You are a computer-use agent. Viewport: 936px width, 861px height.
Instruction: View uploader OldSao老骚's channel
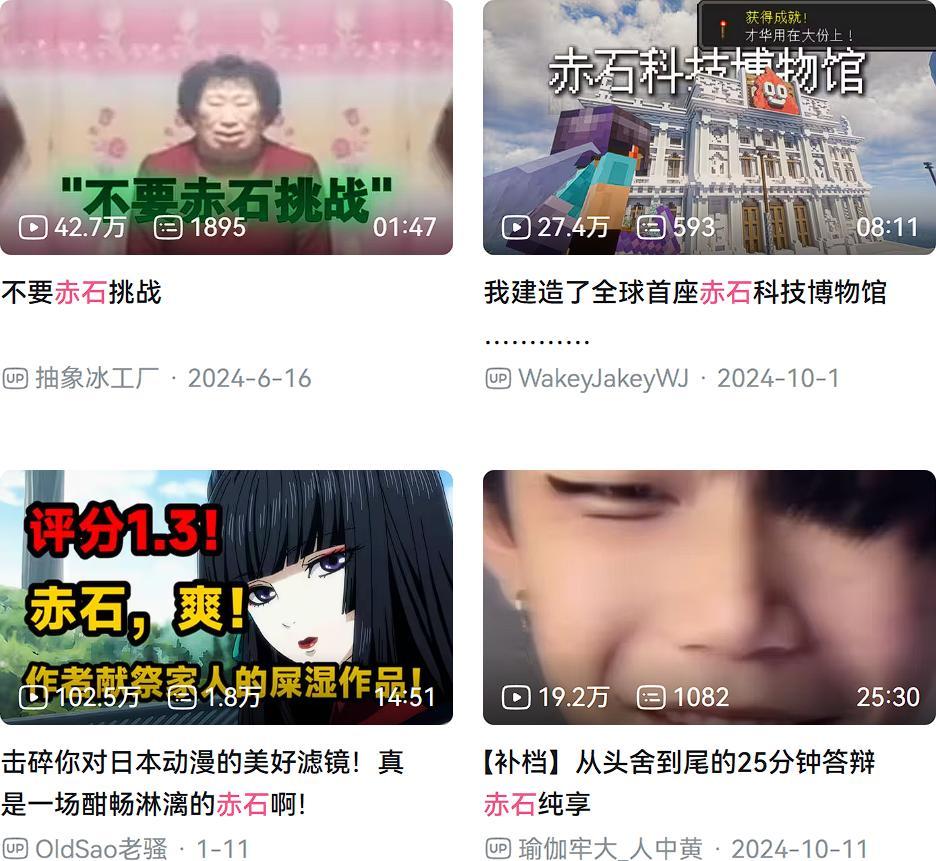[x=101, y=849]
